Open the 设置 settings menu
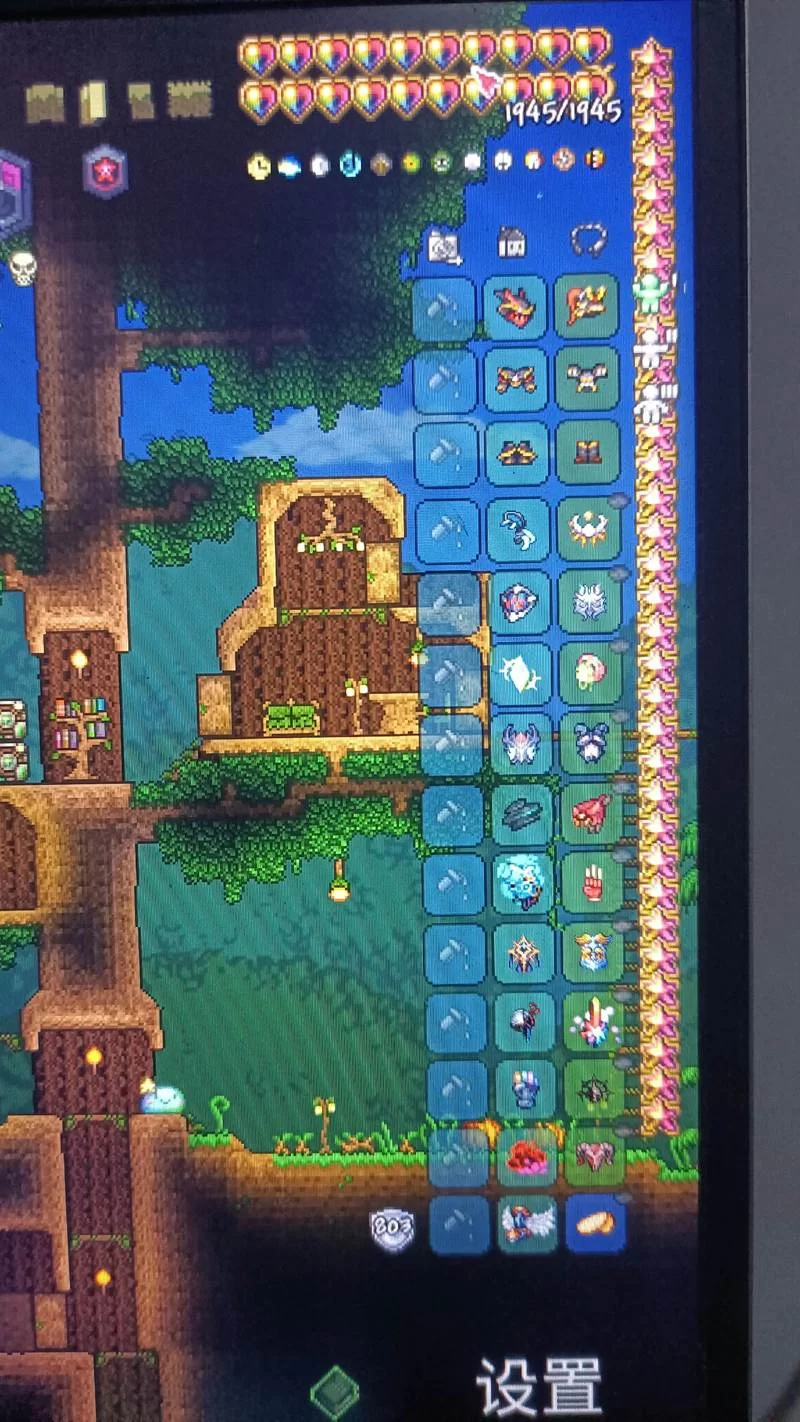 [x=540, y=1387]
